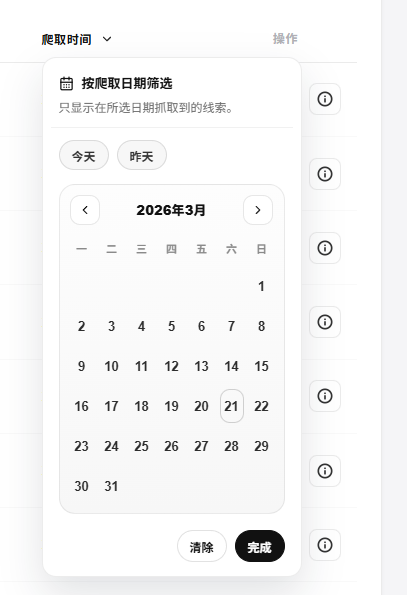Select March 31 on the calendar
The image size is (407, 595).
pos(112,486)
